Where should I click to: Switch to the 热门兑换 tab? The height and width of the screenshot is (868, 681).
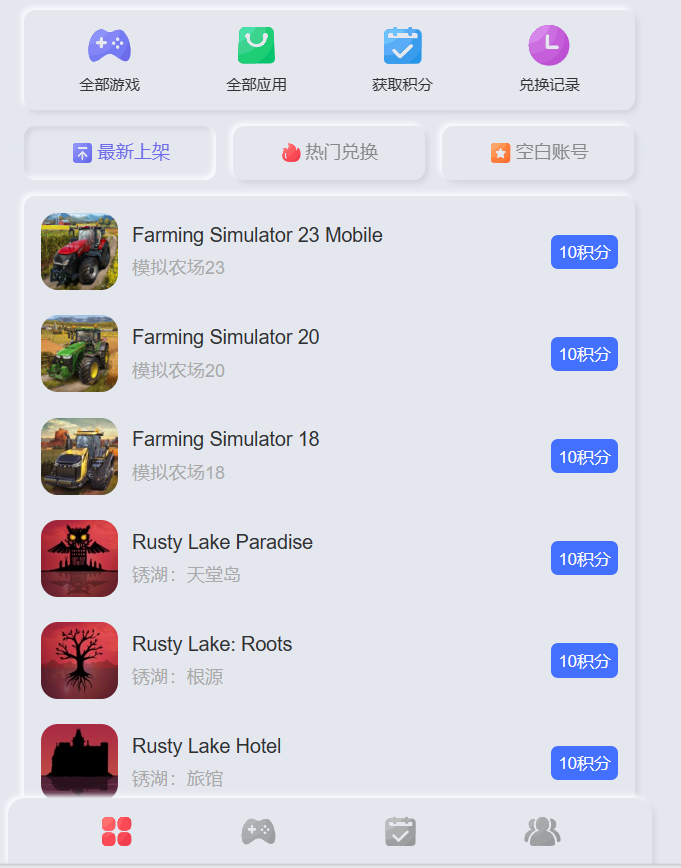click(x=329, y=152)
